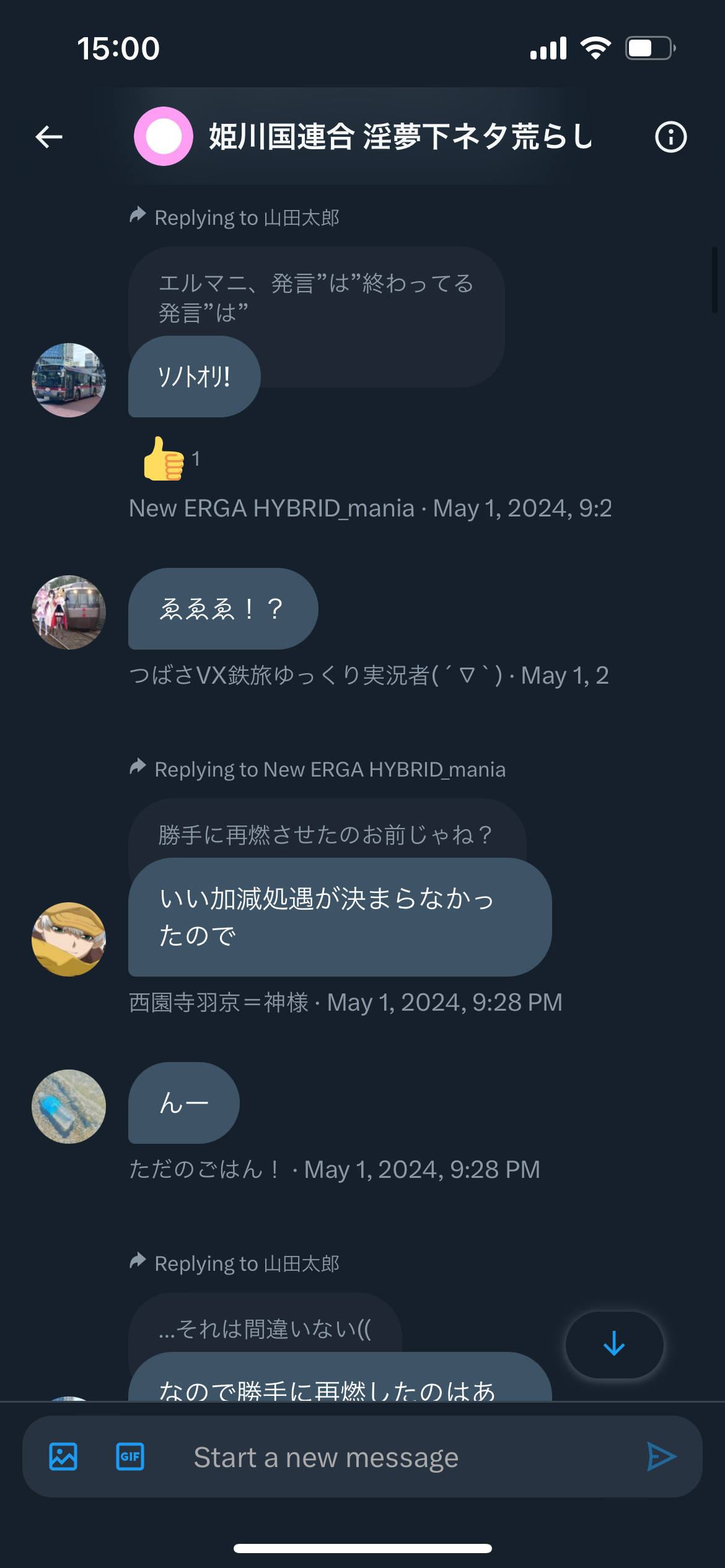Open 西園寺羽京＝神様's profile avatar
This screenshot has width=725, height=1568.
coord(69,939)
